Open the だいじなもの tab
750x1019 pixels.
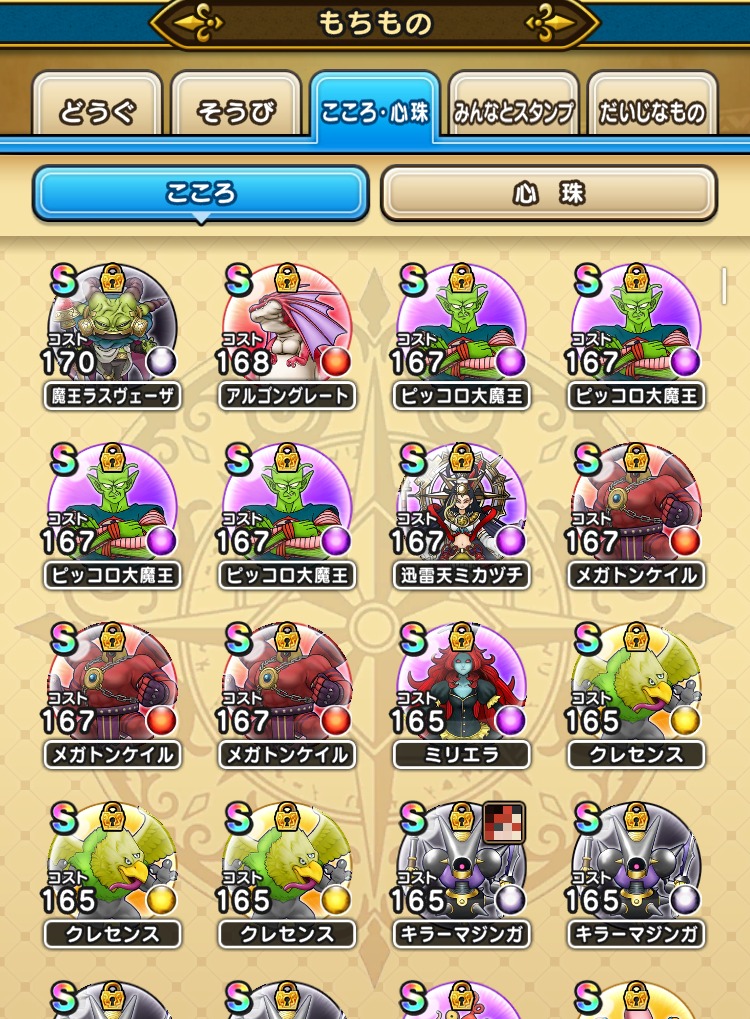coord(652,110)
